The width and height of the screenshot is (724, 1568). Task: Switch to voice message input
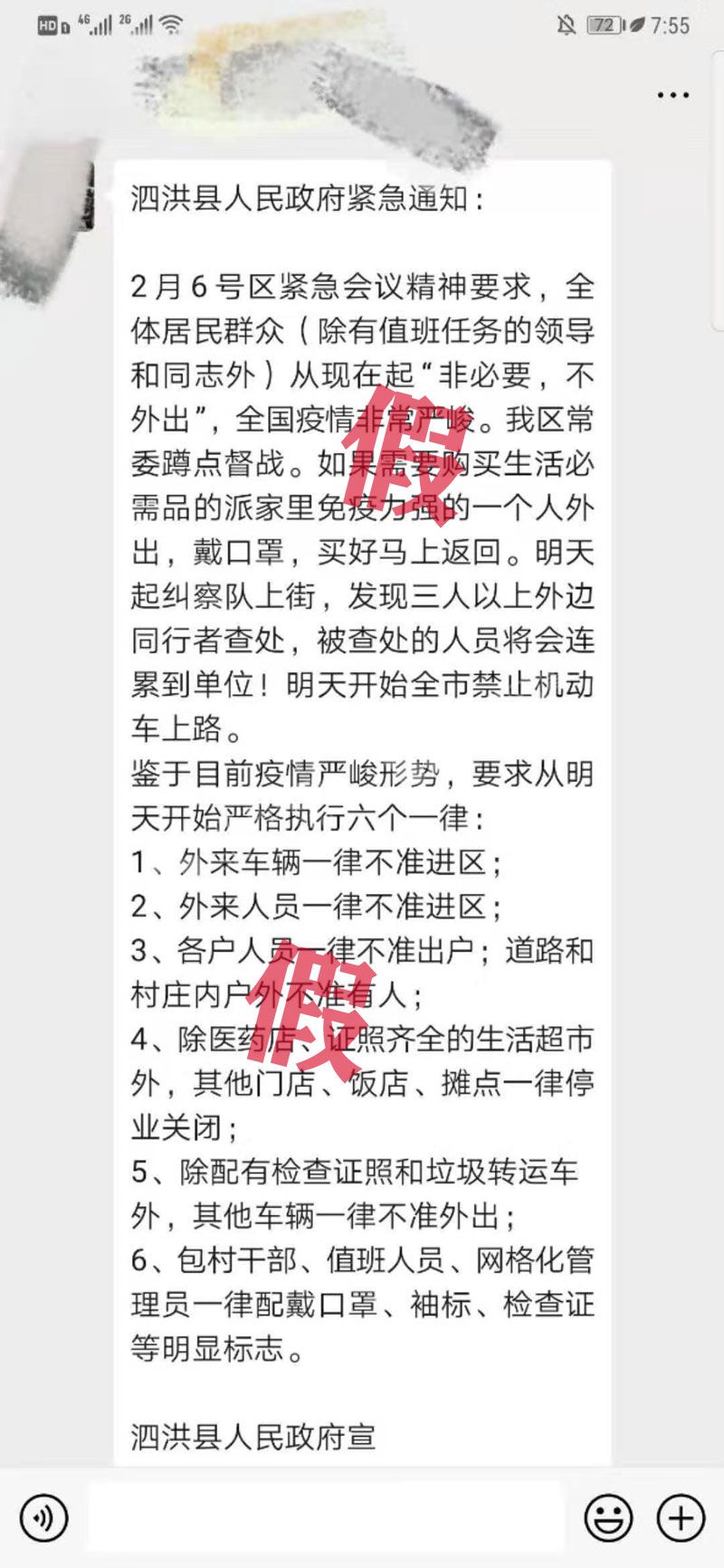click(x=43, y=1517)
